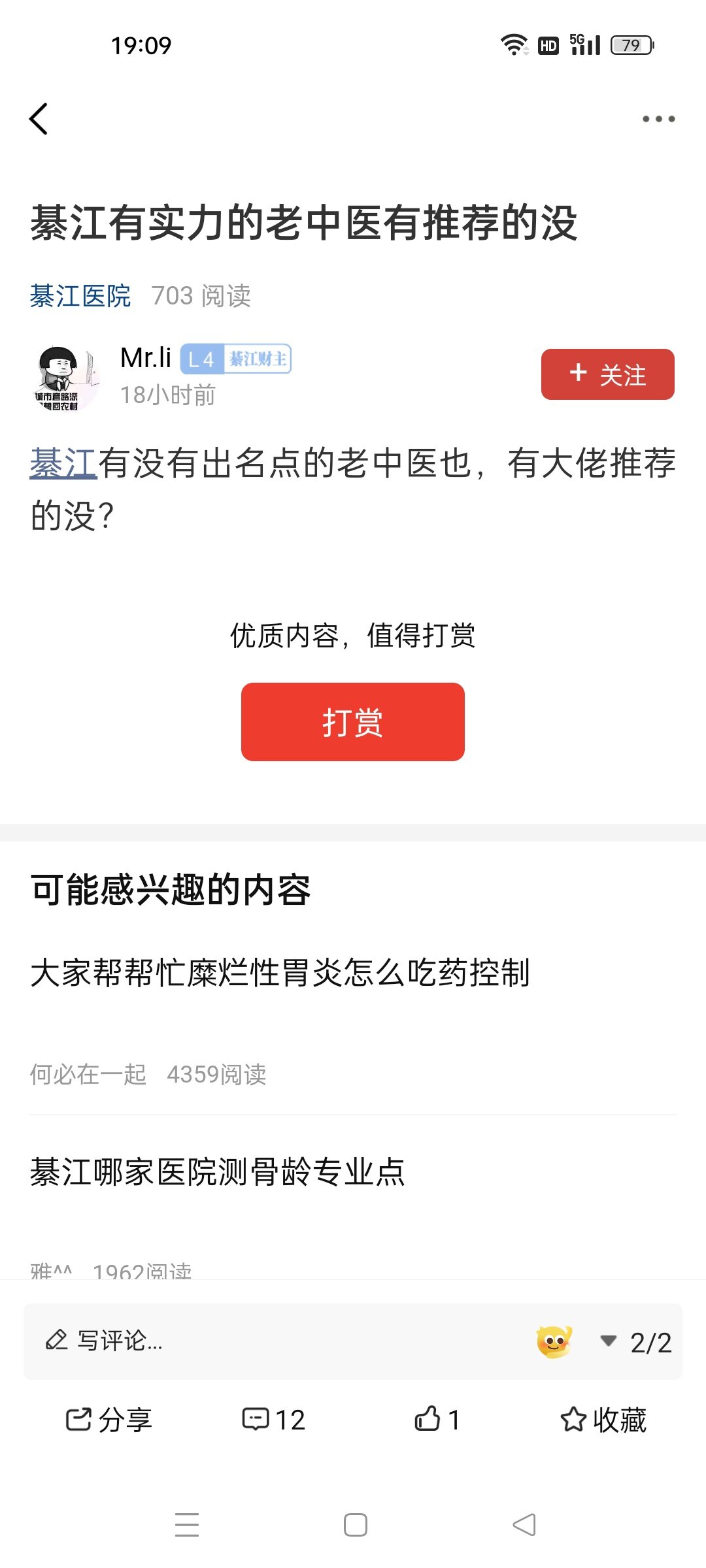View Mr.li's profile avatar
This screenshot has height=1568, width=706.
click(64, 378)
